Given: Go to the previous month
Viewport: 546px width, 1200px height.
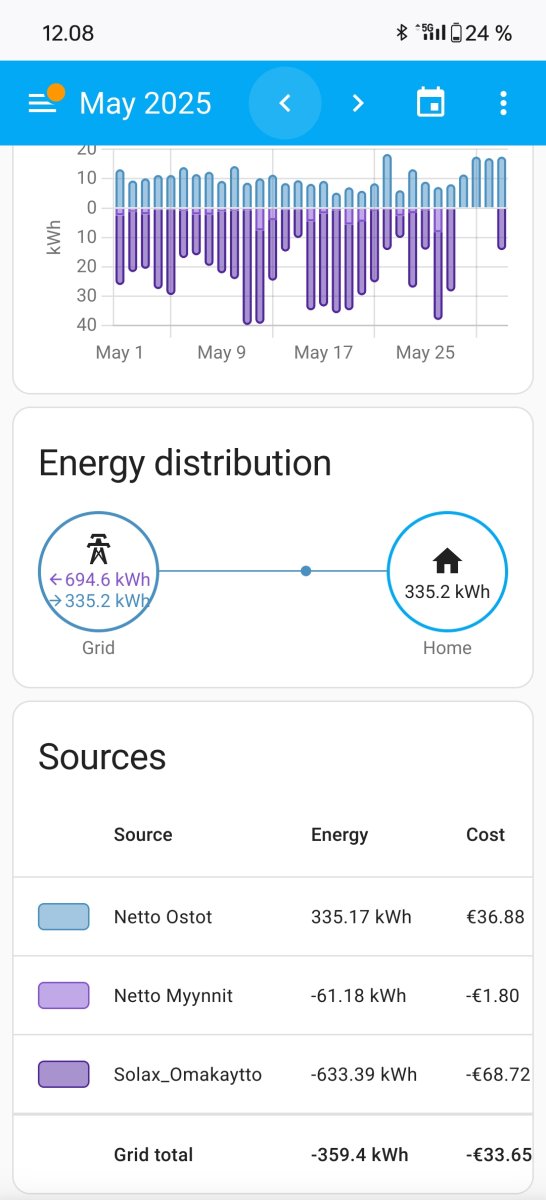Looking at the screenshot, I should pyautogui.click(x=285, y=103).
